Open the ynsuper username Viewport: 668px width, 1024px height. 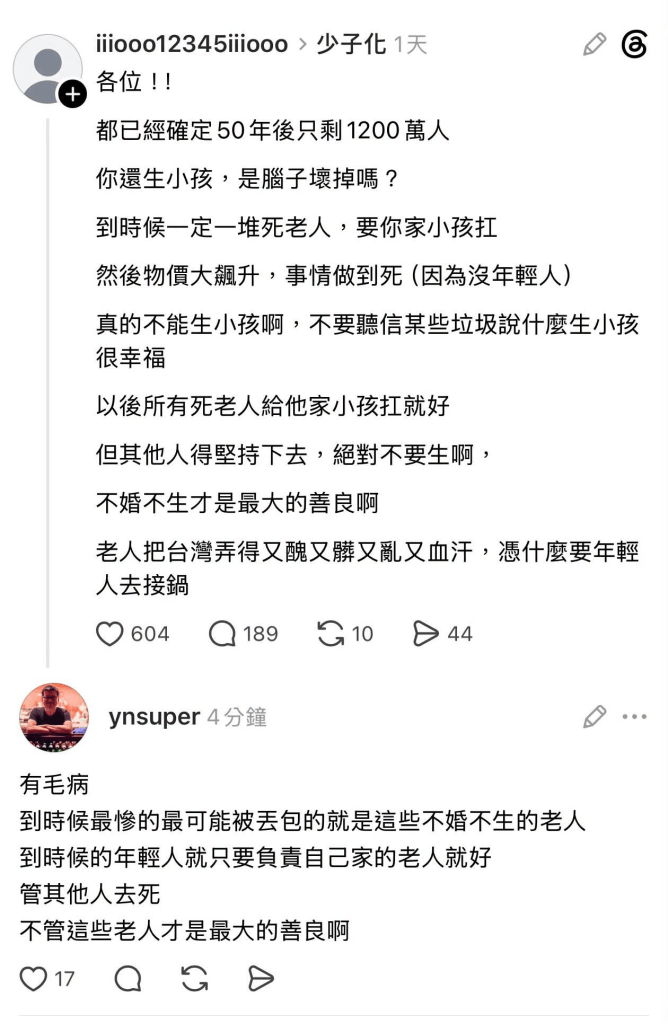coord(154,717)
